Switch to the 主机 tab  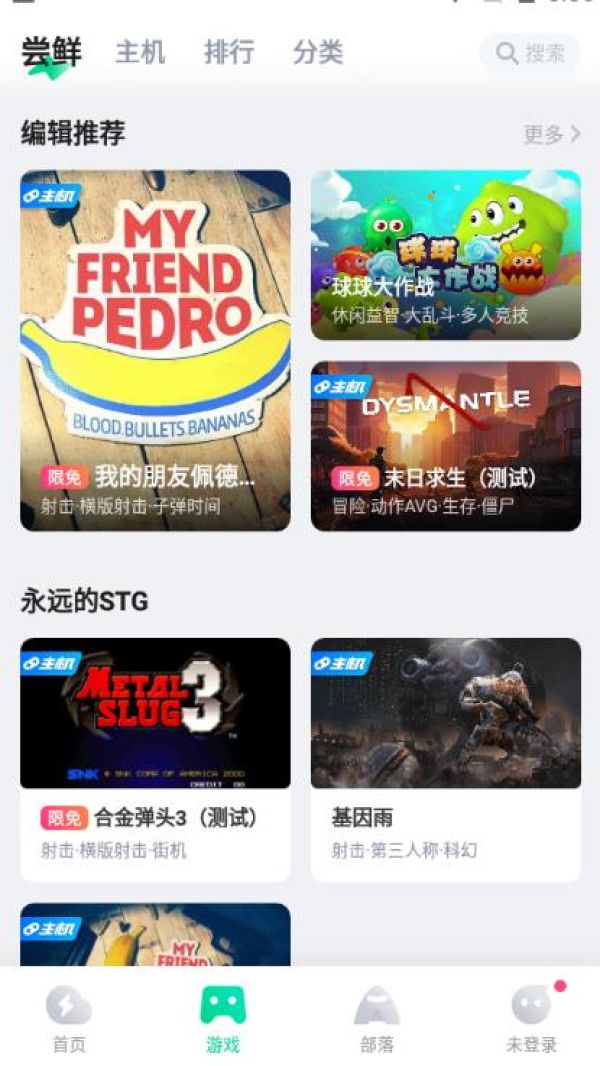(x=140, y=52)
